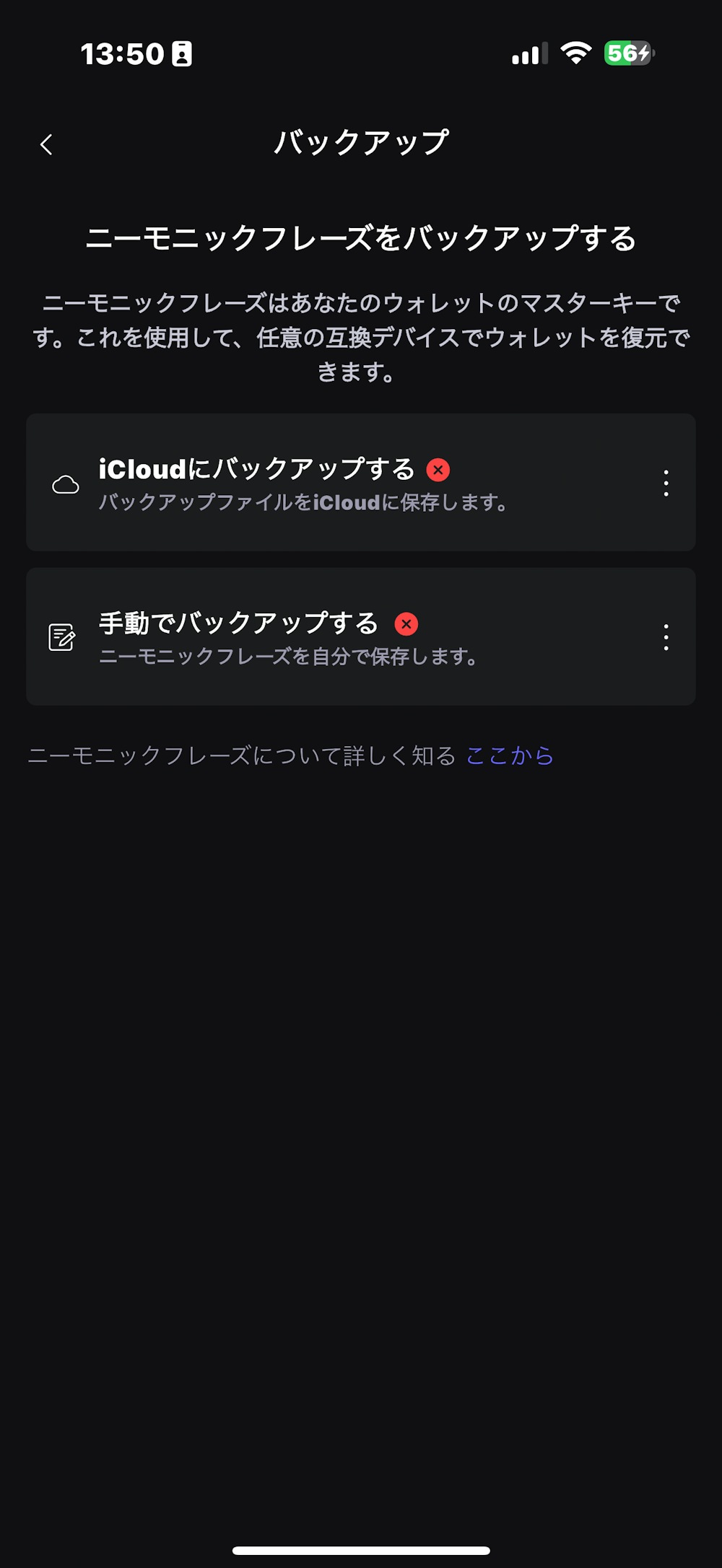Tap the SIM lock icon next to the time
722x1568 pixels.
[x=183, y=53]
